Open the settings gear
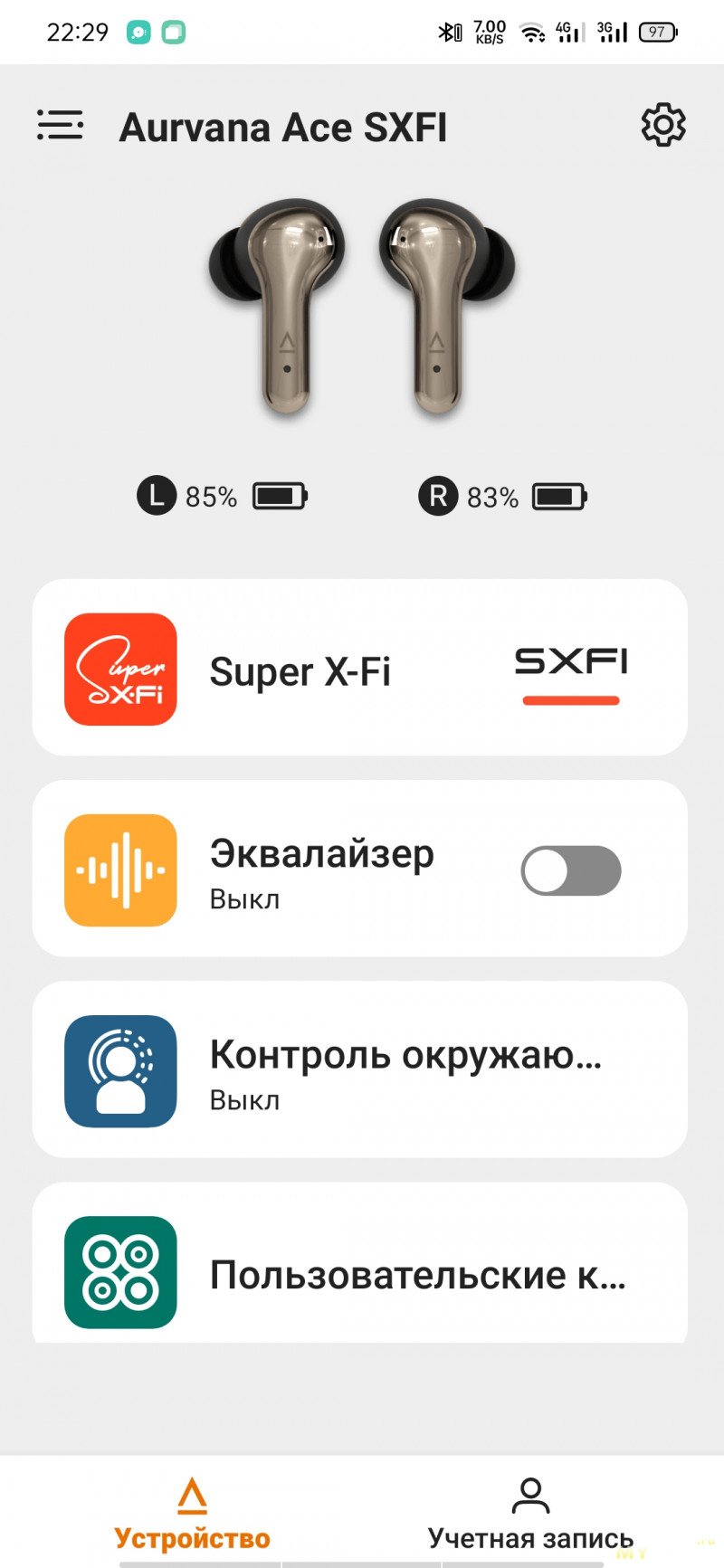The width and height of the screenshot is (724, 1568). (663, 125)
